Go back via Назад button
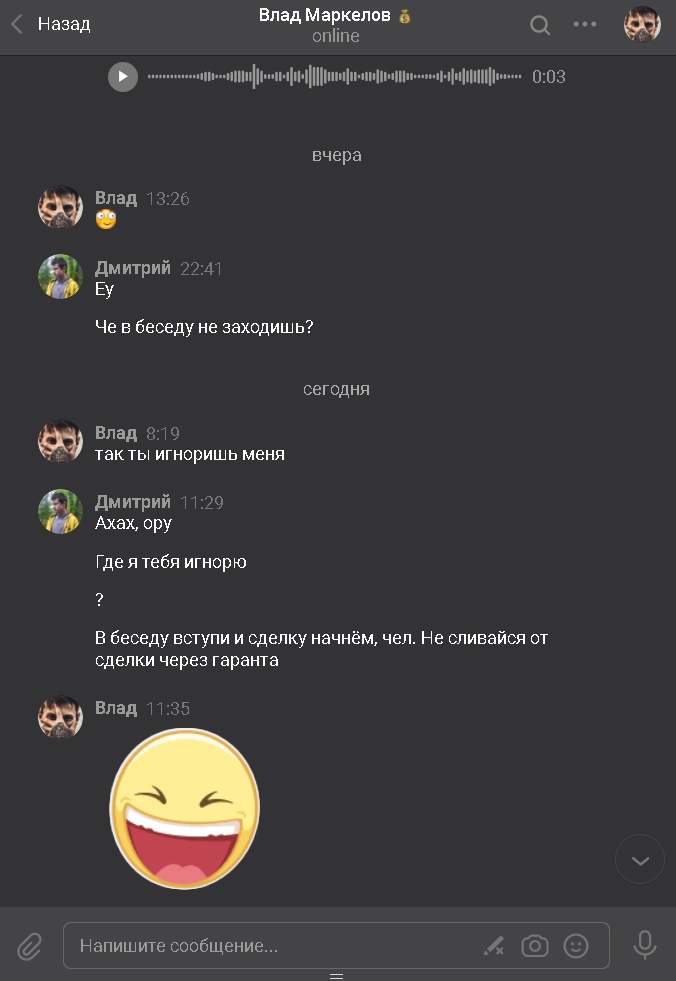Viewport: 676px width, 981px height. [x=50, y=25]
